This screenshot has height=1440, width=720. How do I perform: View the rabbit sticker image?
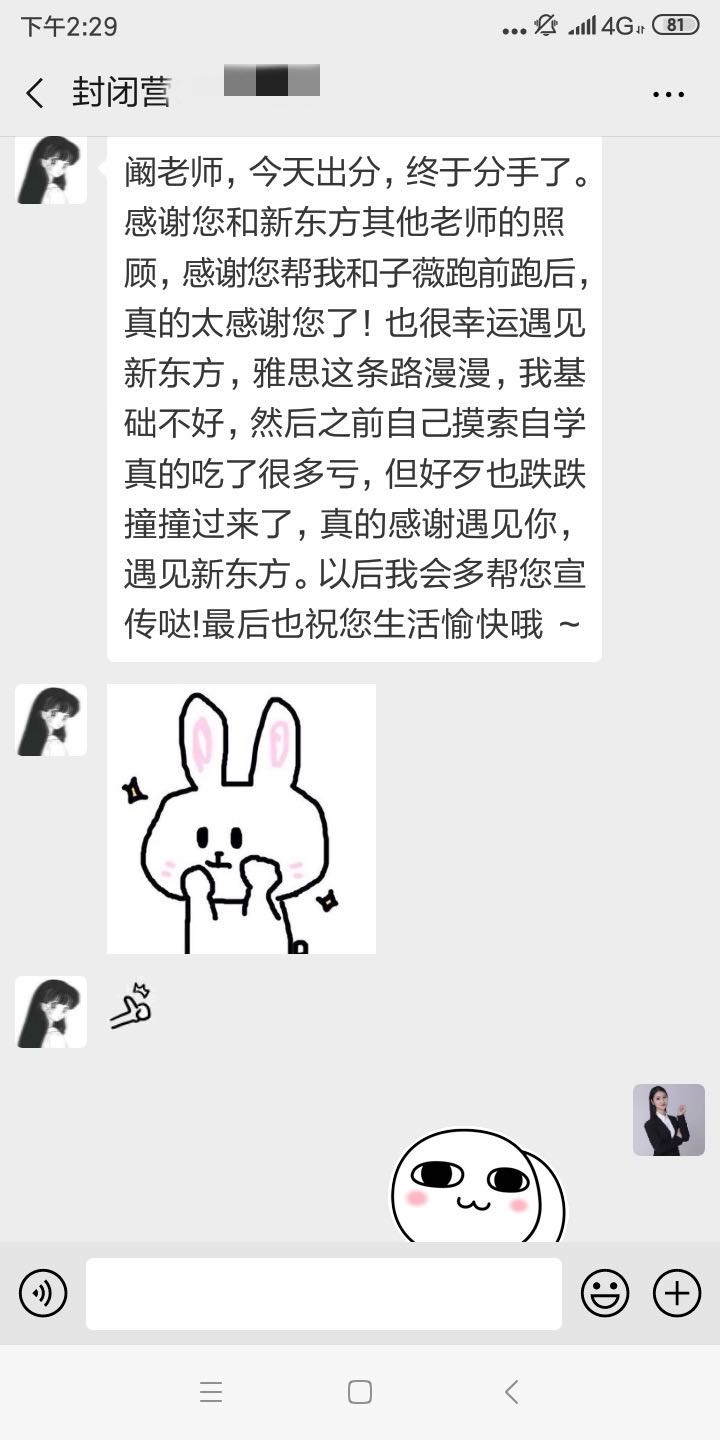tap(241, 818)
